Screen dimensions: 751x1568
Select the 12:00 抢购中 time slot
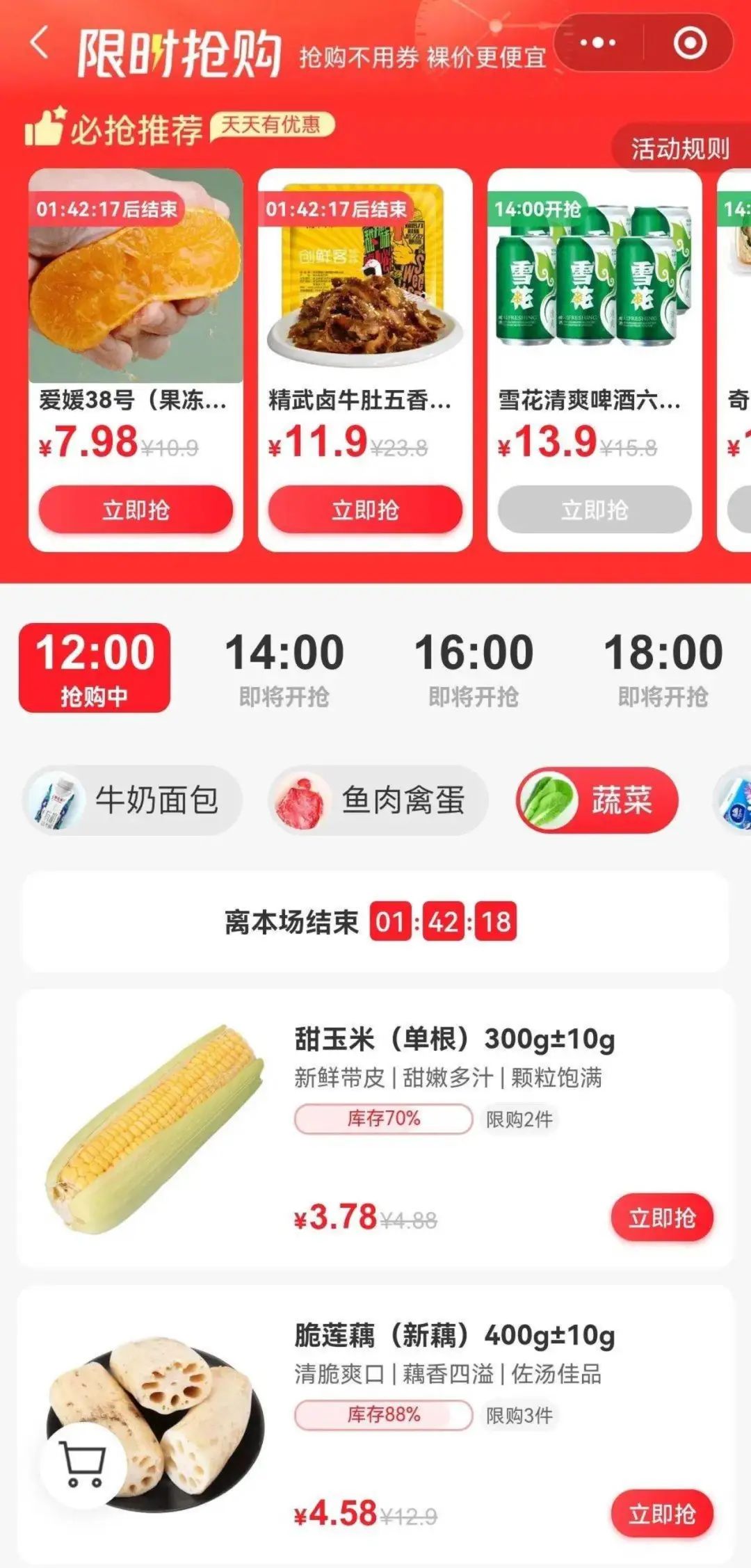point(95,668)
